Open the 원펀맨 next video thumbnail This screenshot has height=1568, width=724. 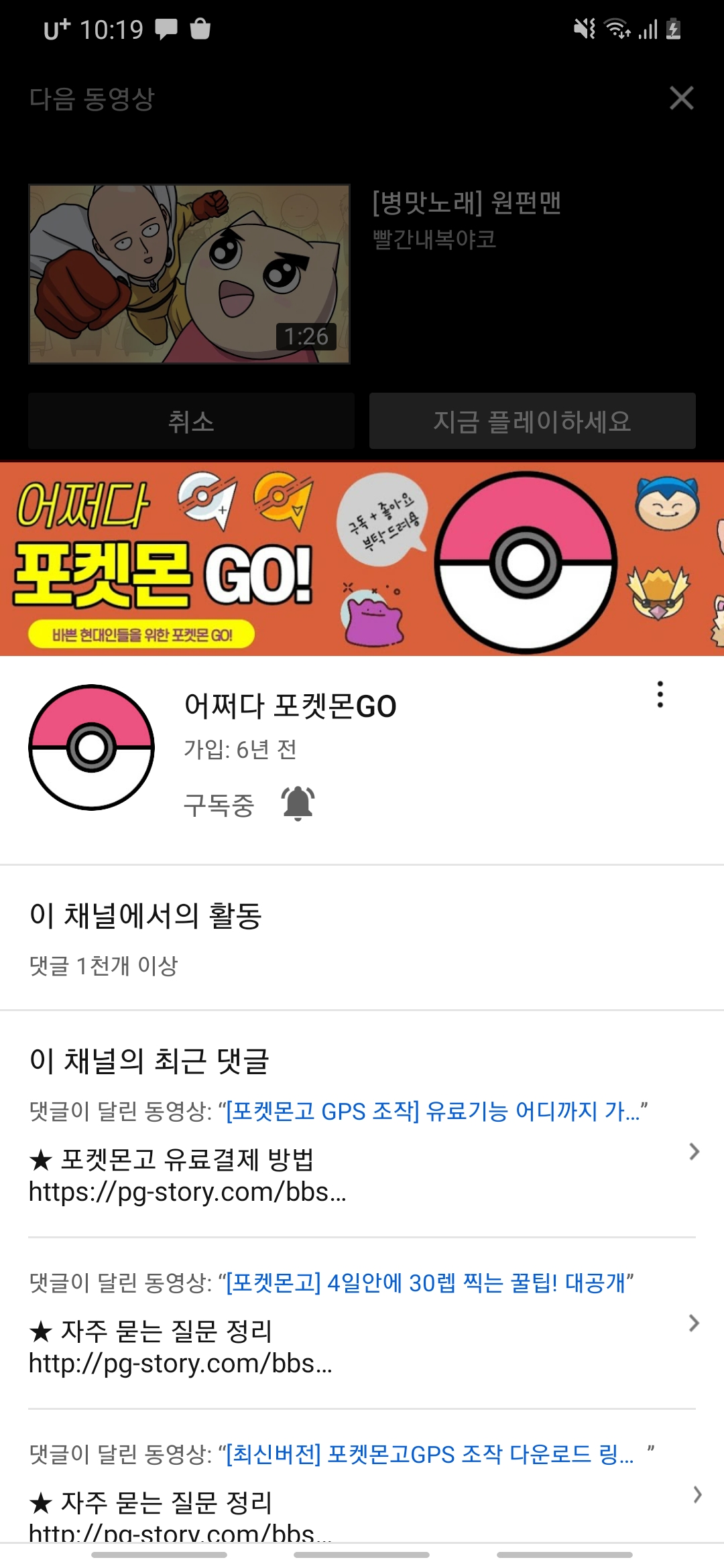click(189, 274)
